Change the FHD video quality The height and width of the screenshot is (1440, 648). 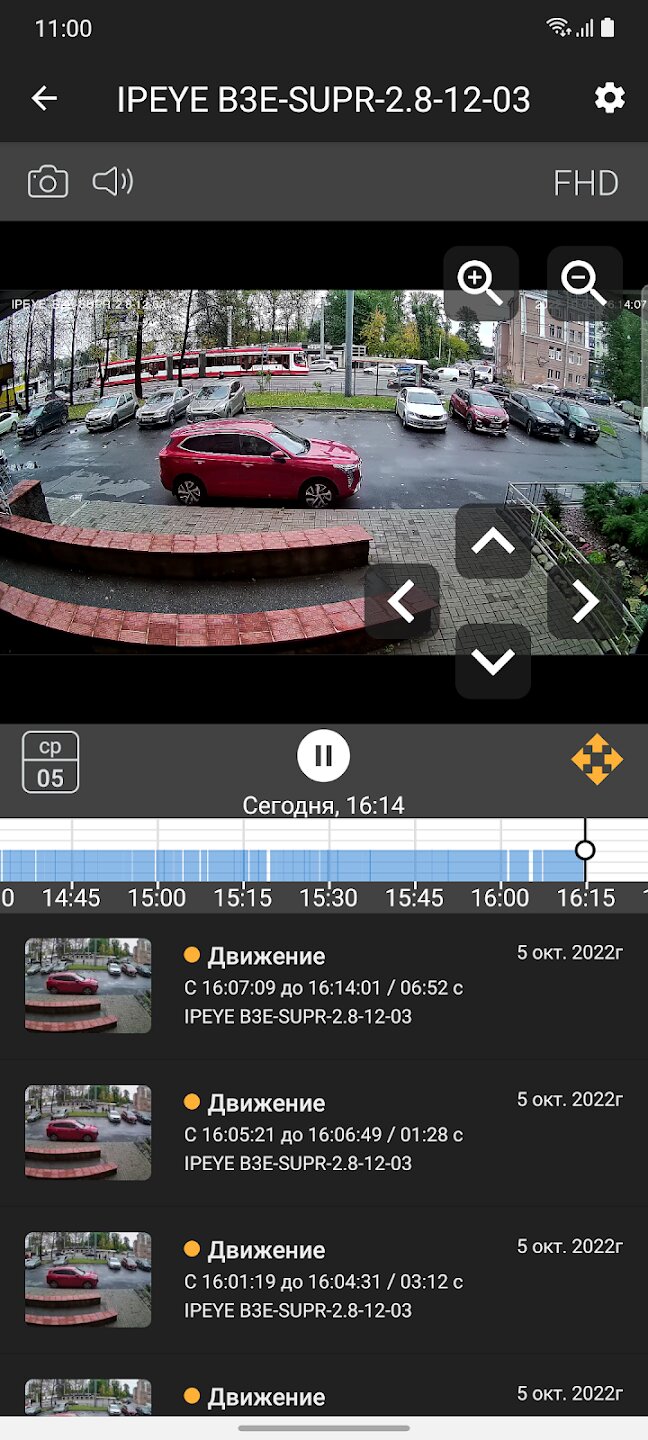(586, 183)
